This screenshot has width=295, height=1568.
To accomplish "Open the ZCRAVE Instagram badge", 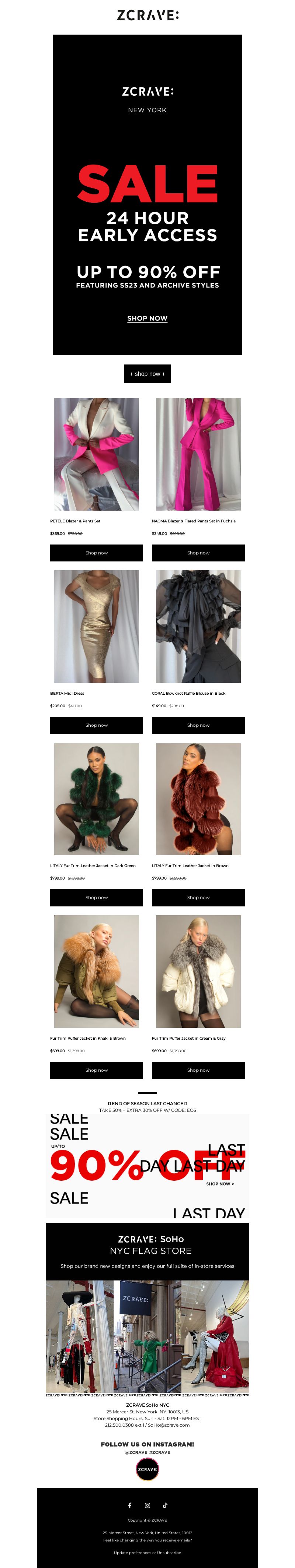I will (x=147, y=1469).
